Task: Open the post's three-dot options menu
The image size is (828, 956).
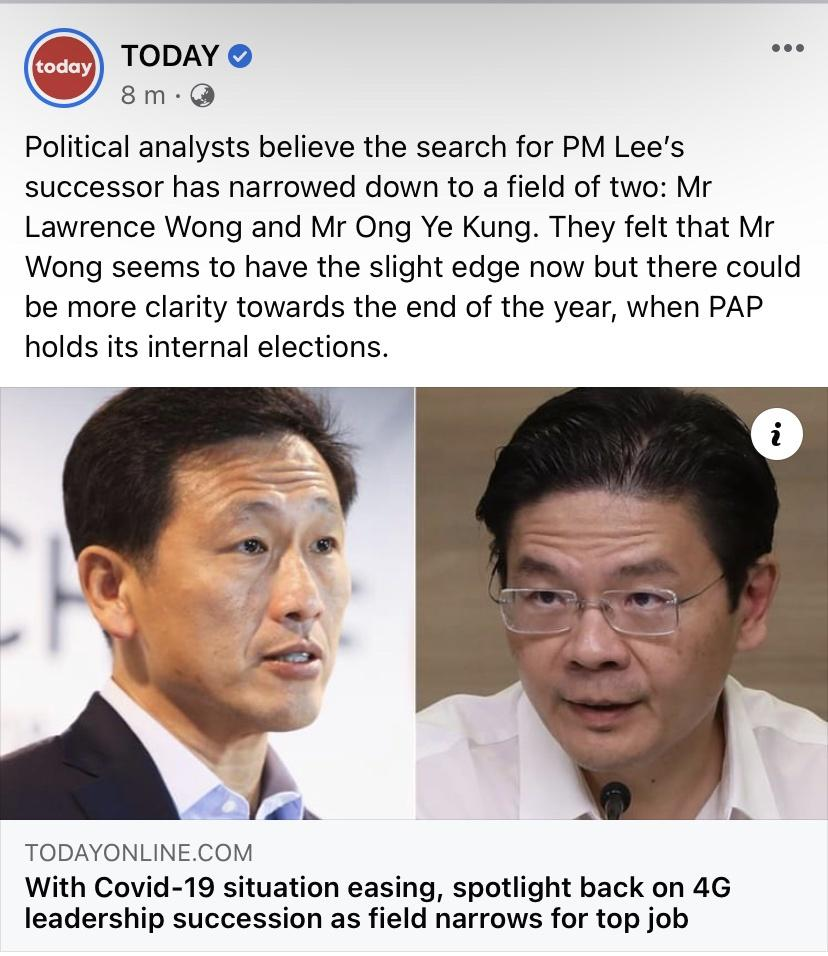Action: point(787,47)
